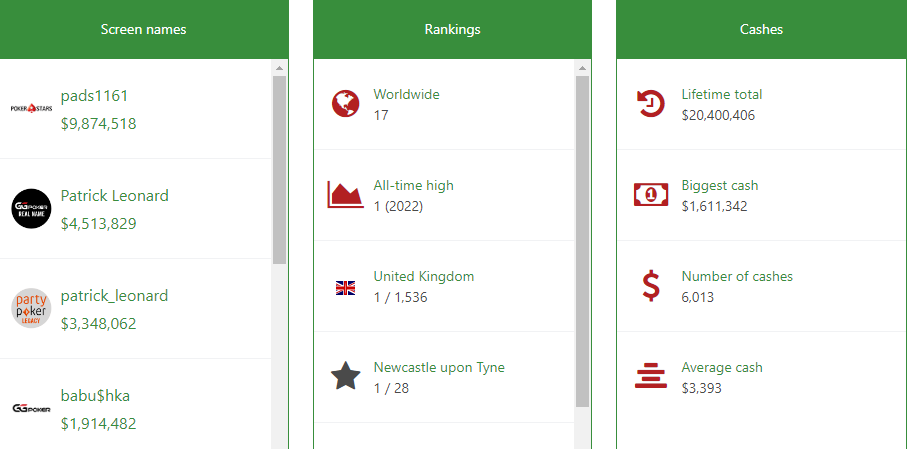908x449 pixels.
Task: Open the pads1161 screen name
Action: click(x=94, y=96)
